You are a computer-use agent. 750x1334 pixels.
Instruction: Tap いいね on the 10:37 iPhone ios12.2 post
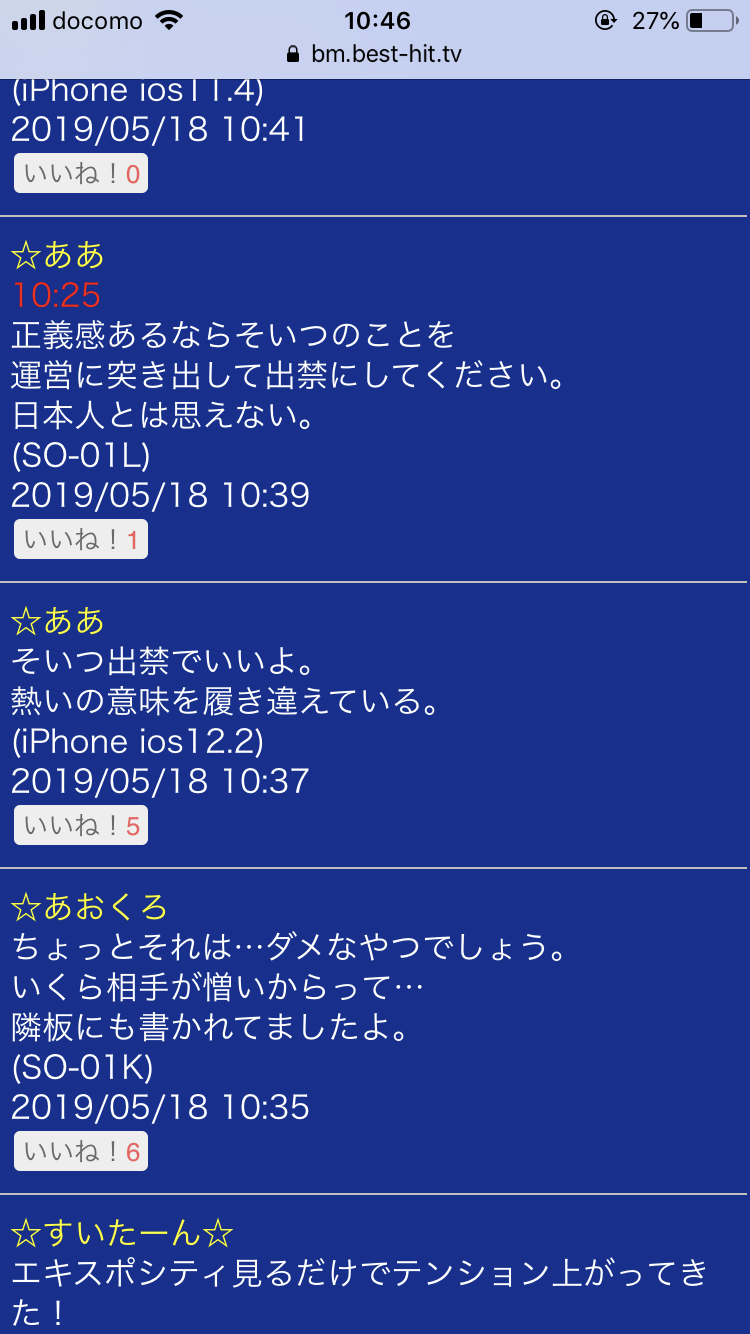point(81,826)
